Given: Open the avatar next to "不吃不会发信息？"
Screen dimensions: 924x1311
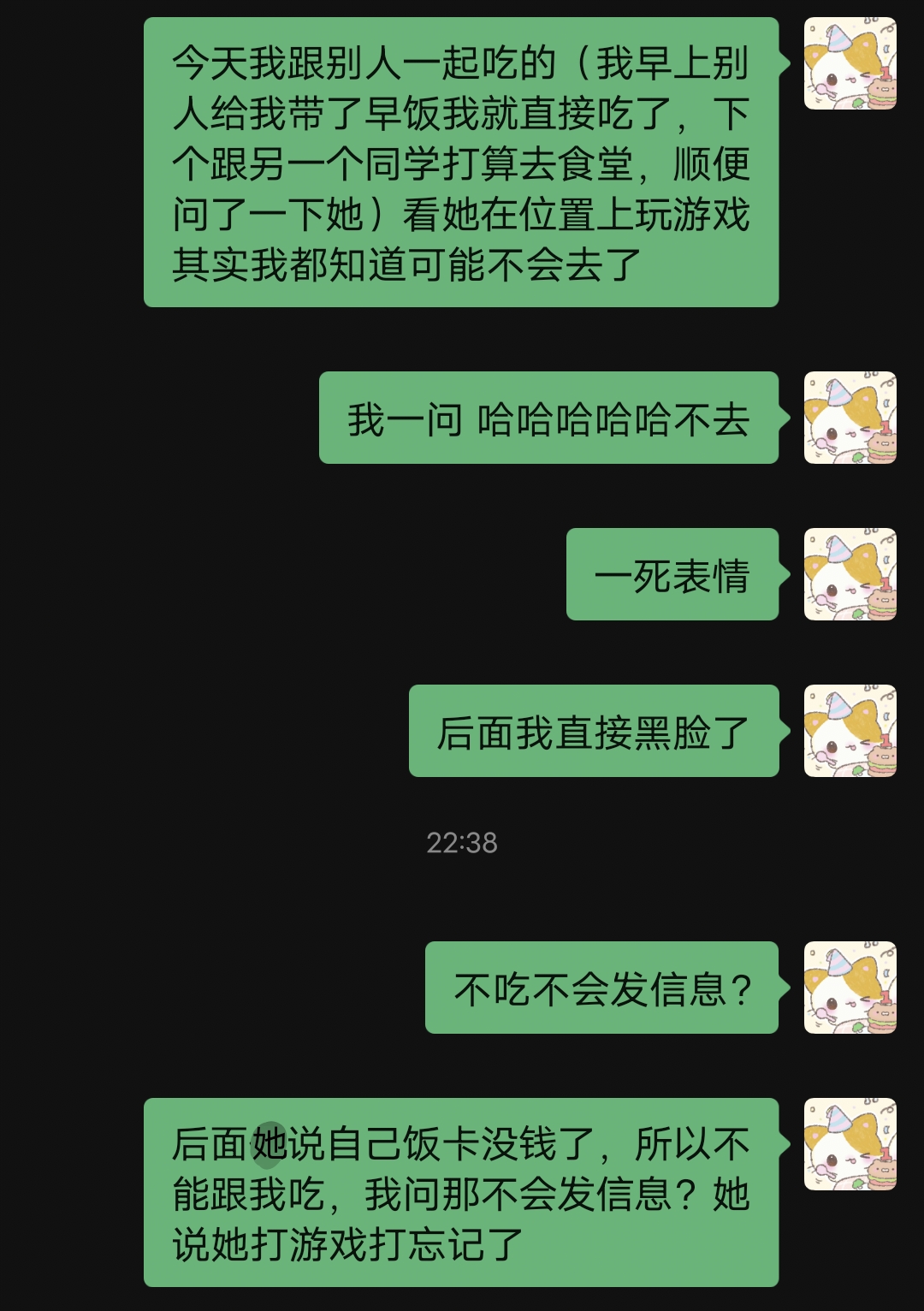Looking at the screenshot, I should (x=850, y=988).
